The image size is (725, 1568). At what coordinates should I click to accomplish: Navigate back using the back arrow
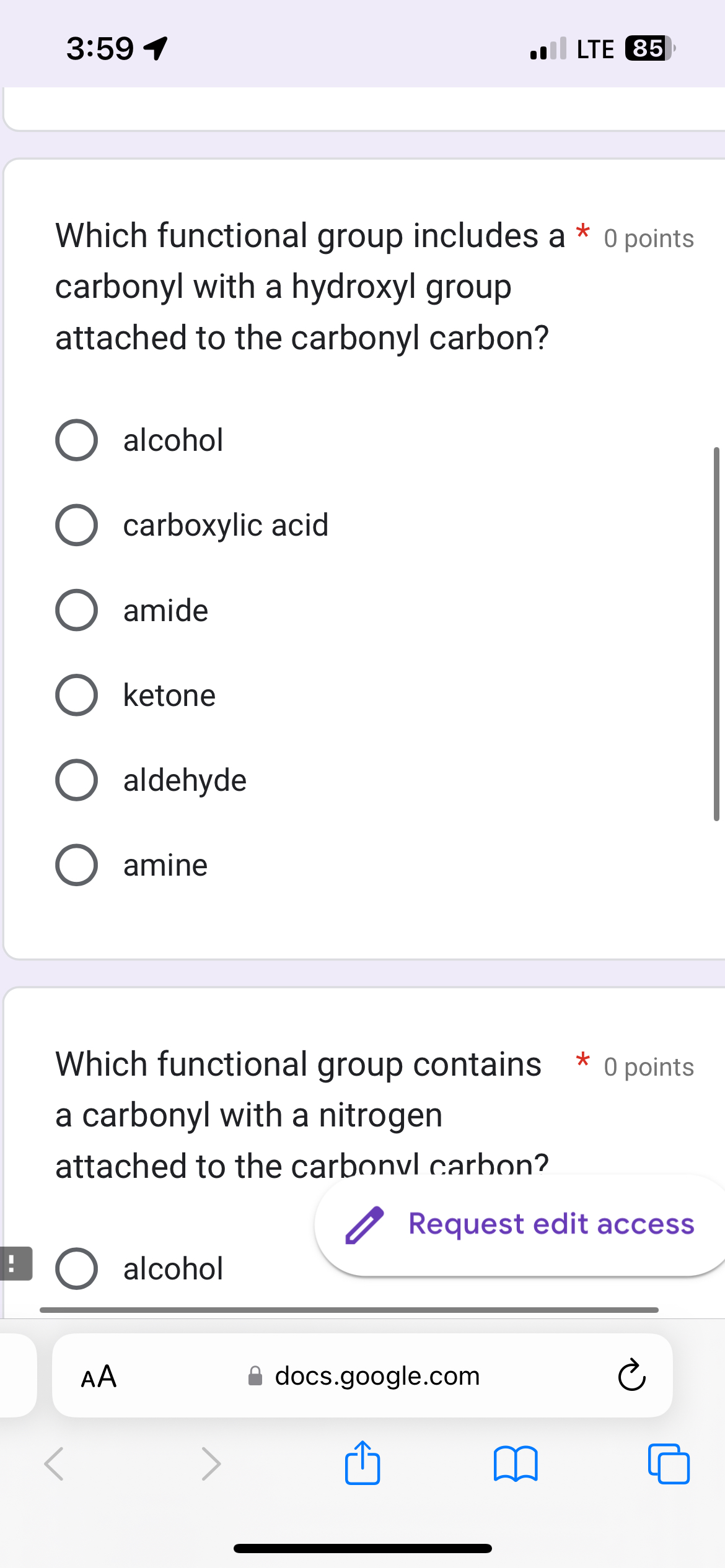(55, 1465)
